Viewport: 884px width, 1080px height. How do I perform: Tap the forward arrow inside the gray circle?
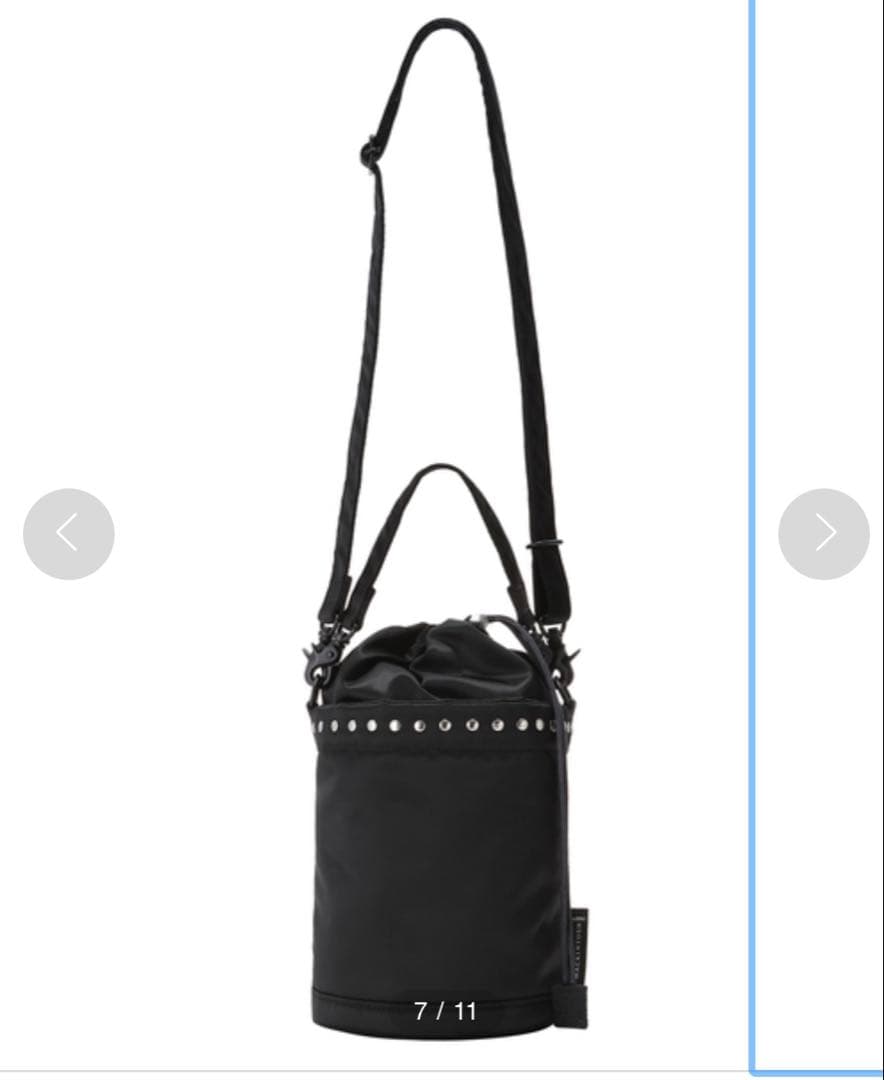click(x=823, y=533)
